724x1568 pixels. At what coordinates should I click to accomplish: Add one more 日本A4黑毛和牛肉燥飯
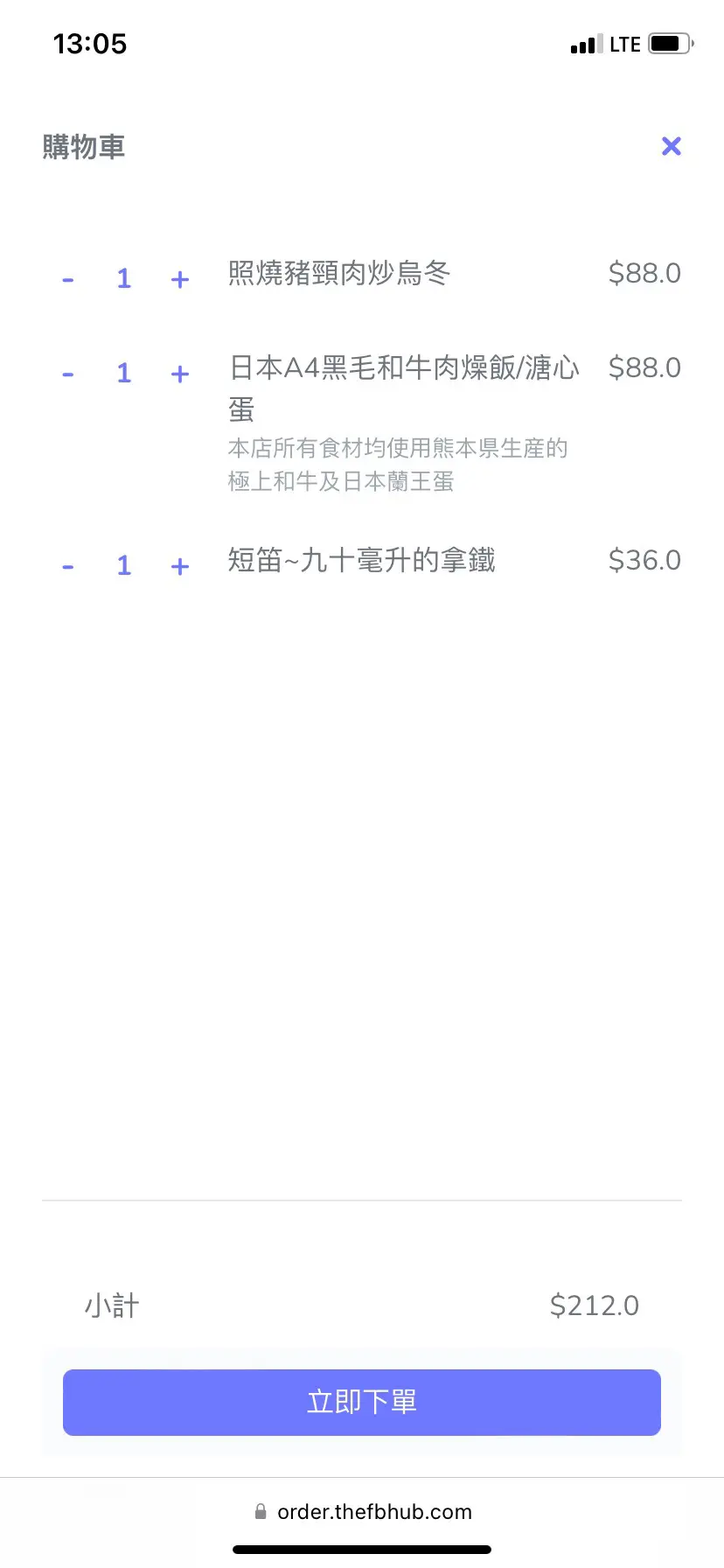(180, 374)
